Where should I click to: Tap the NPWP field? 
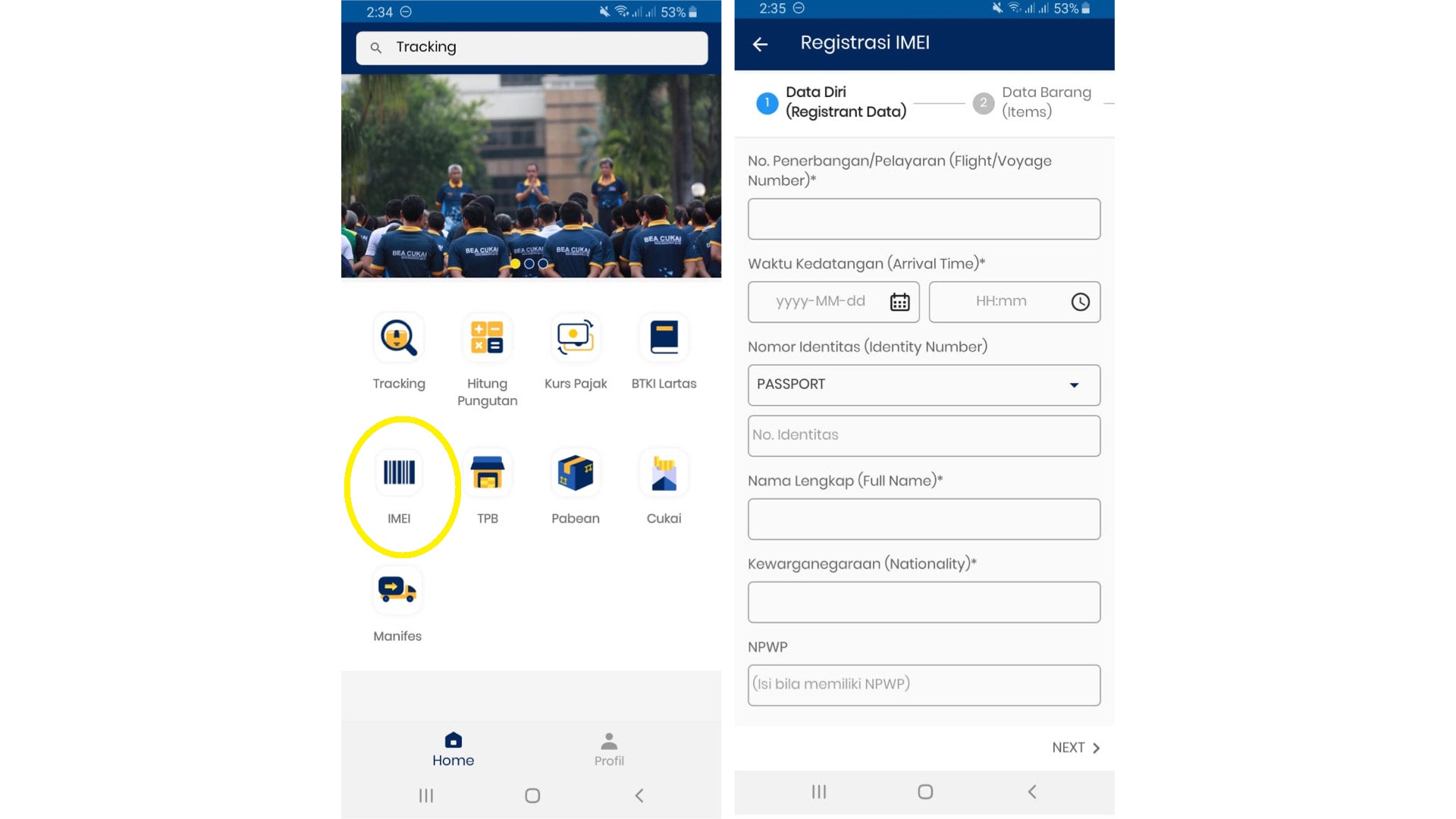pos(924,685)
